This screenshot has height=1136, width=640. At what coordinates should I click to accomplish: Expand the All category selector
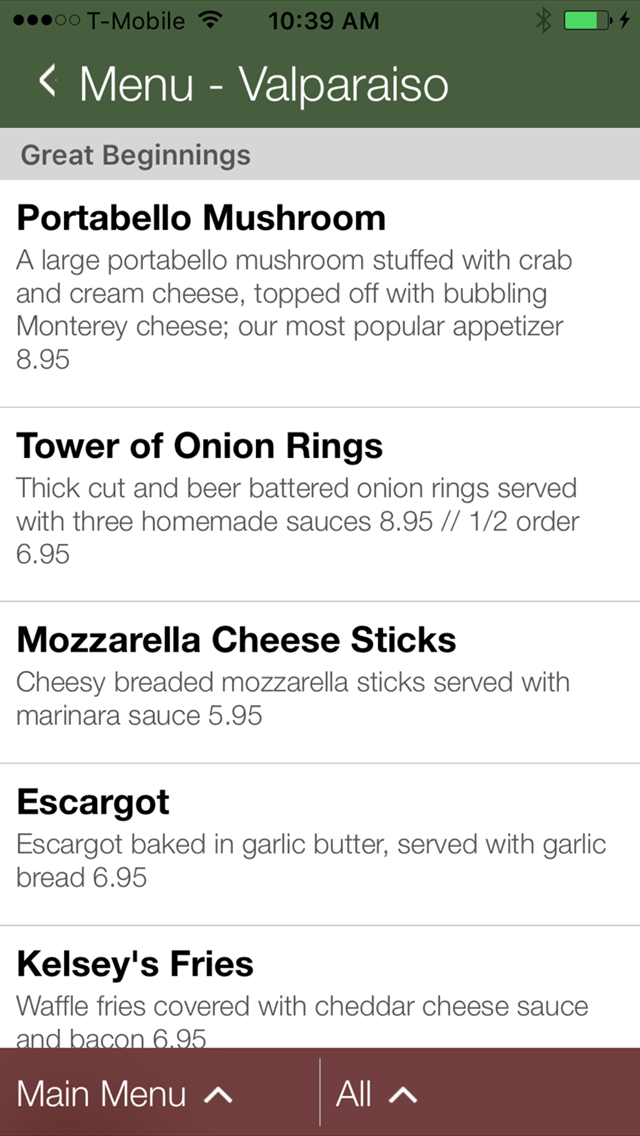pyautogui.click(x=480, y=1093)
